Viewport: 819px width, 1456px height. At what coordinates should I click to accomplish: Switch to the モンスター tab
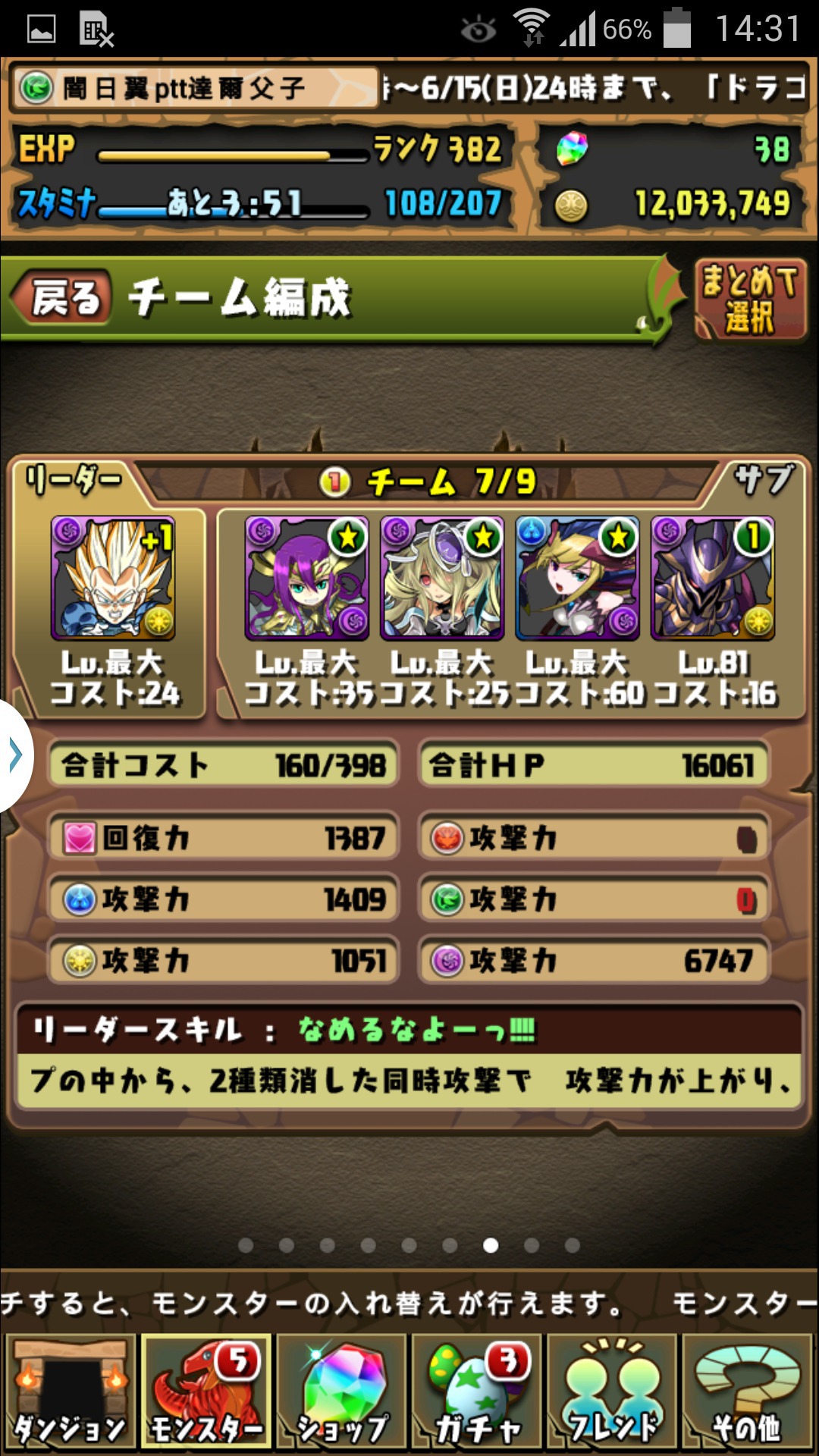point(206,1392)
